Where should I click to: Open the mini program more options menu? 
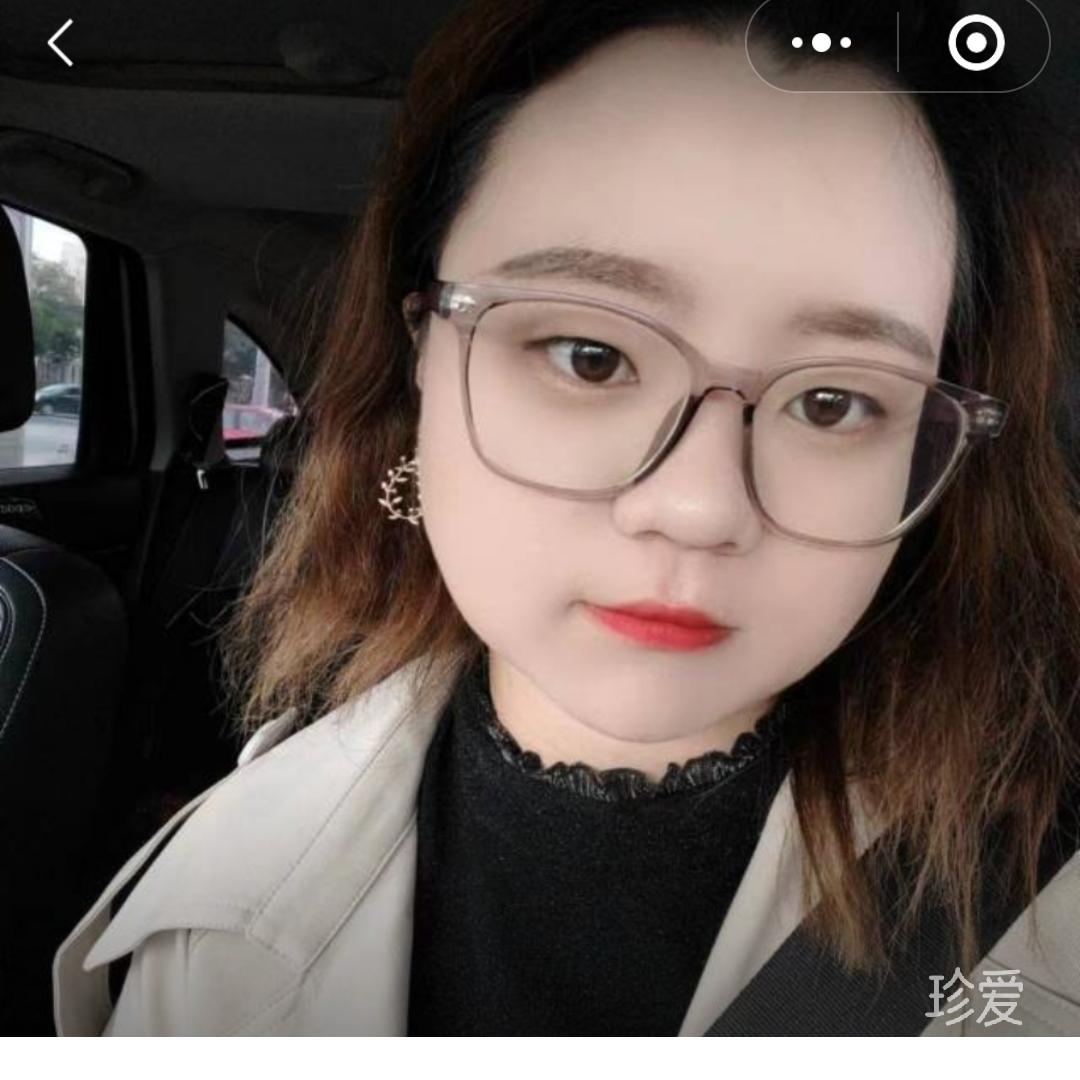click(x=821, y=43)
